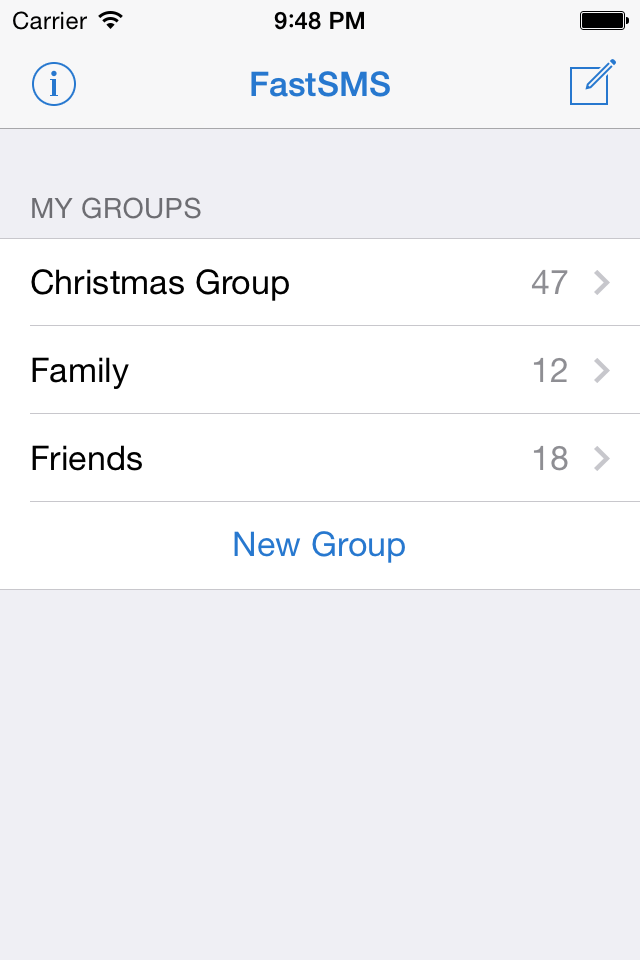Open the app info screen
This screenshot has width=640, height=960.
pos(54,84)
